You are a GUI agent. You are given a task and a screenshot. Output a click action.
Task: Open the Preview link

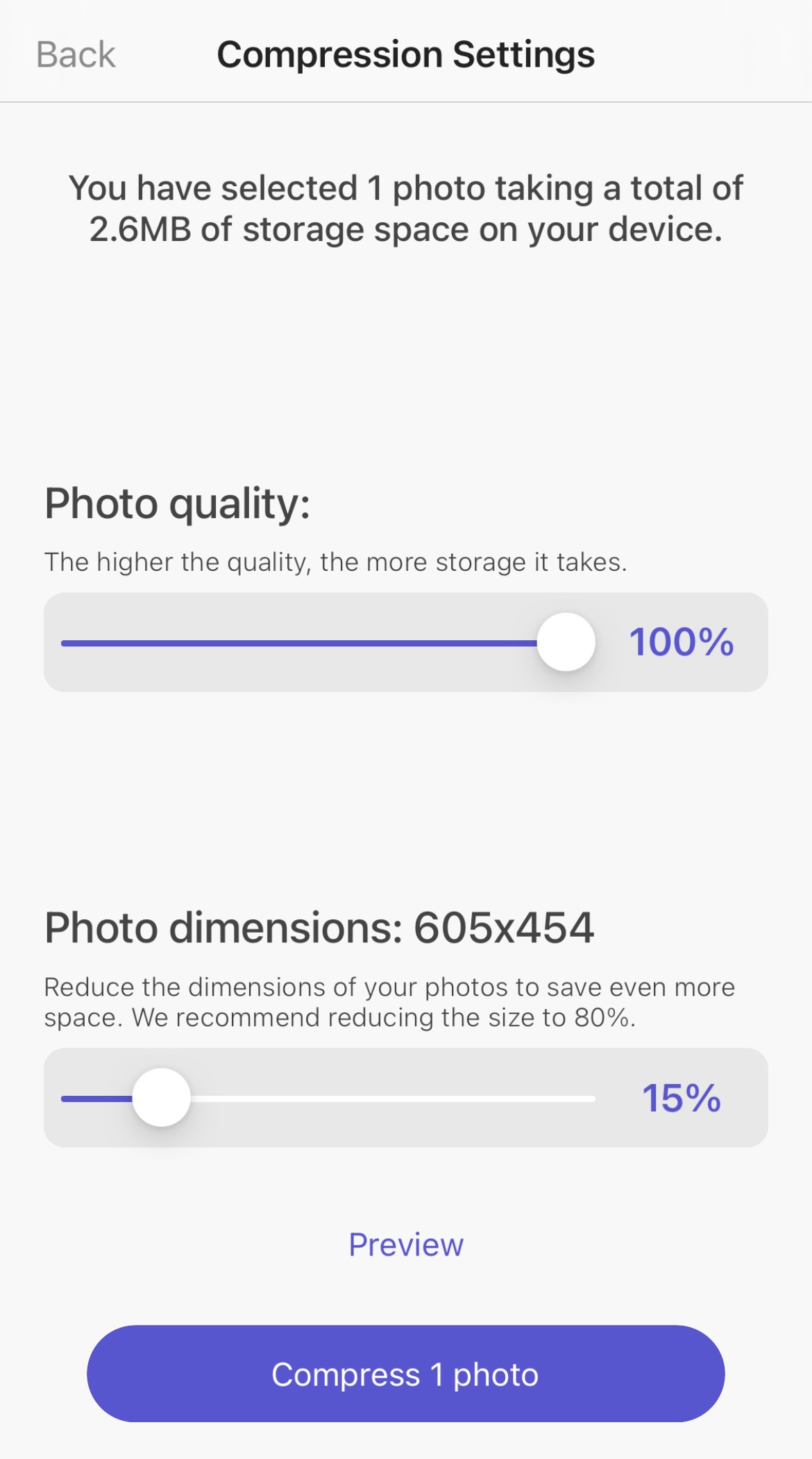click(406, 1244)
